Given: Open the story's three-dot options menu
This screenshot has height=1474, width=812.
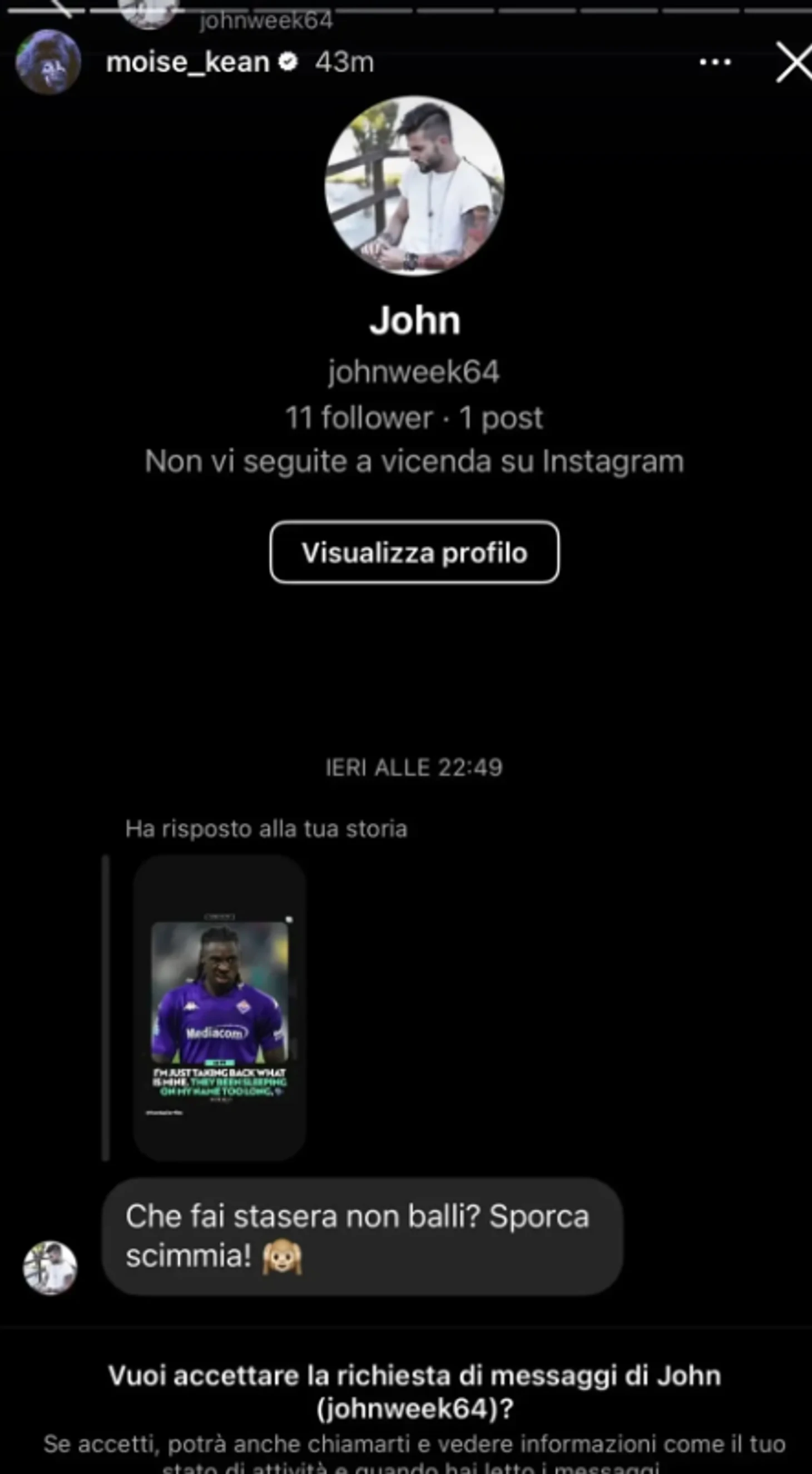Looking at the screenshot, I should click(715, 62).
